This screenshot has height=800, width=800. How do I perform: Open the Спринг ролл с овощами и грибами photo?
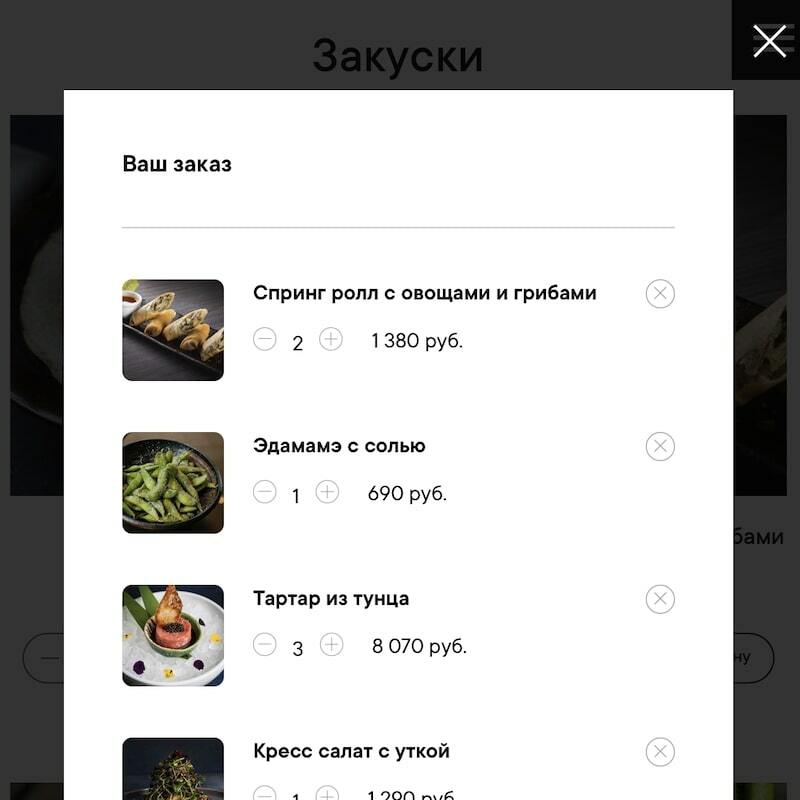(173, 330)
